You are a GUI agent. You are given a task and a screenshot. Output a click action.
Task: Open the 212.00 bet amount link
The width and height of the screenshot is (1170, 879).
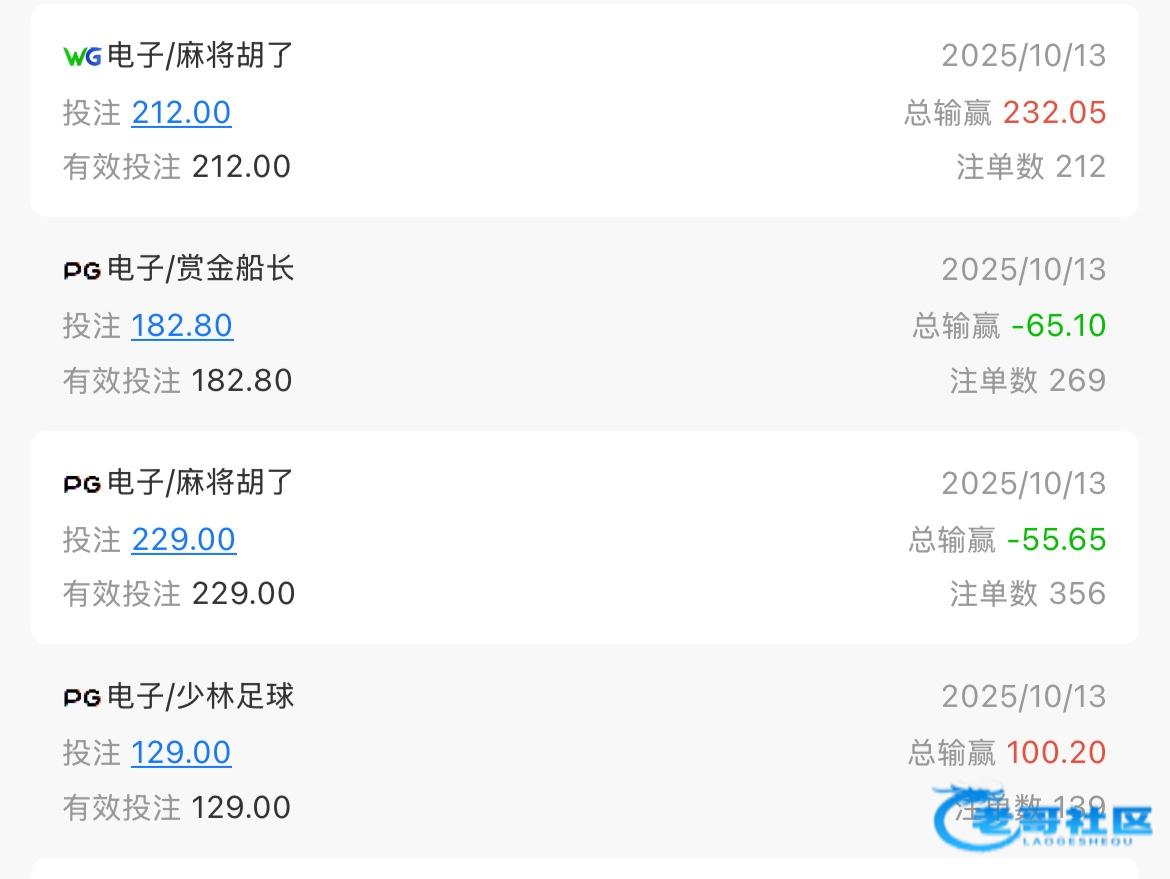click(x=181, y=113)
